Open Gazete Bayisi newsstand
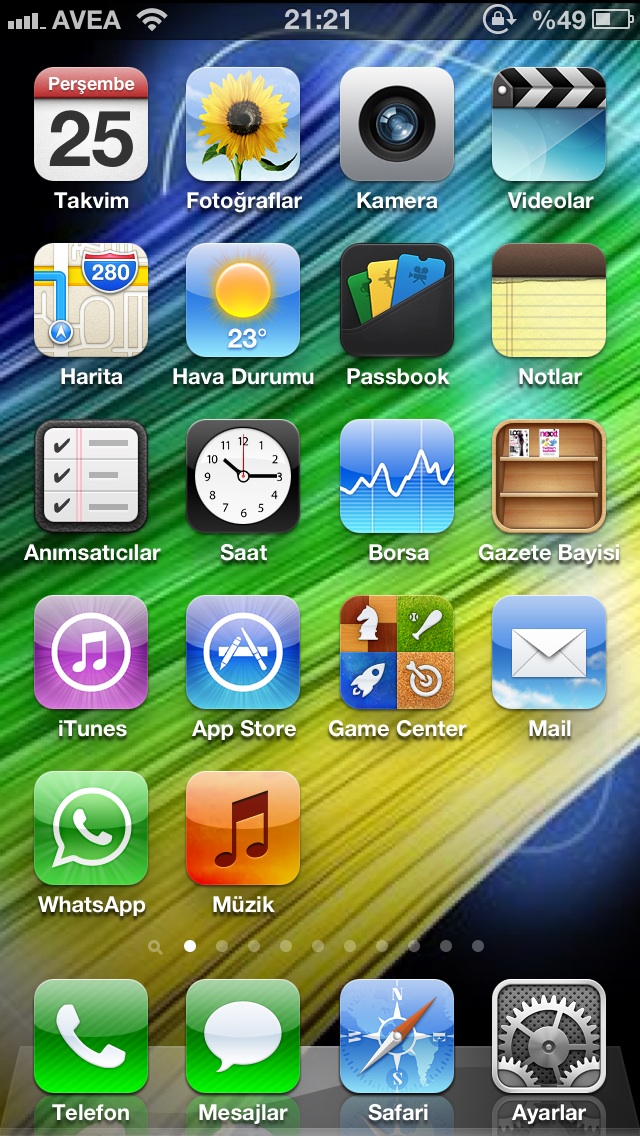This screenshot has height=1136, width=640. (549, 476)
